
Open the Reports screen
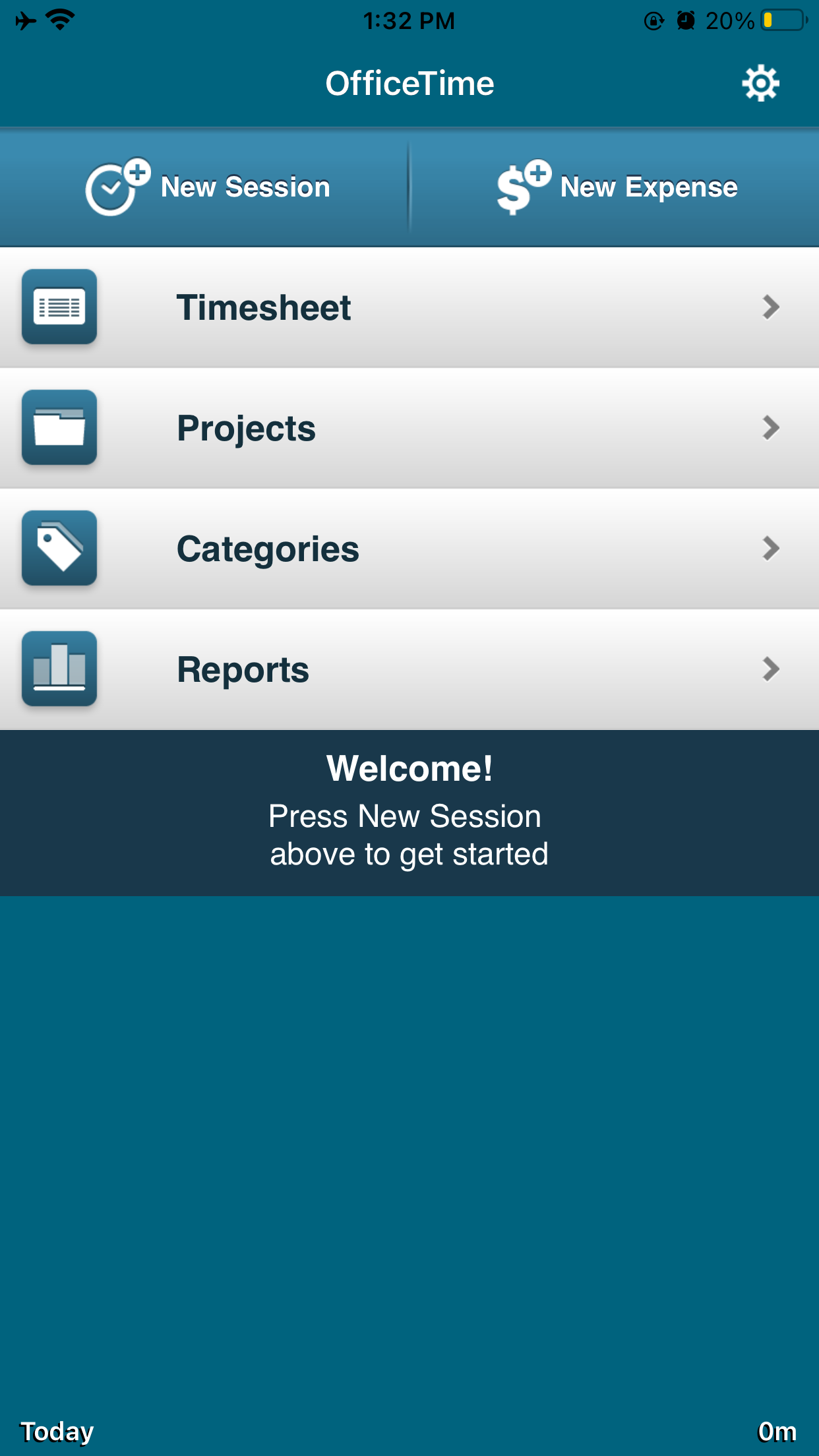(409, 669)
